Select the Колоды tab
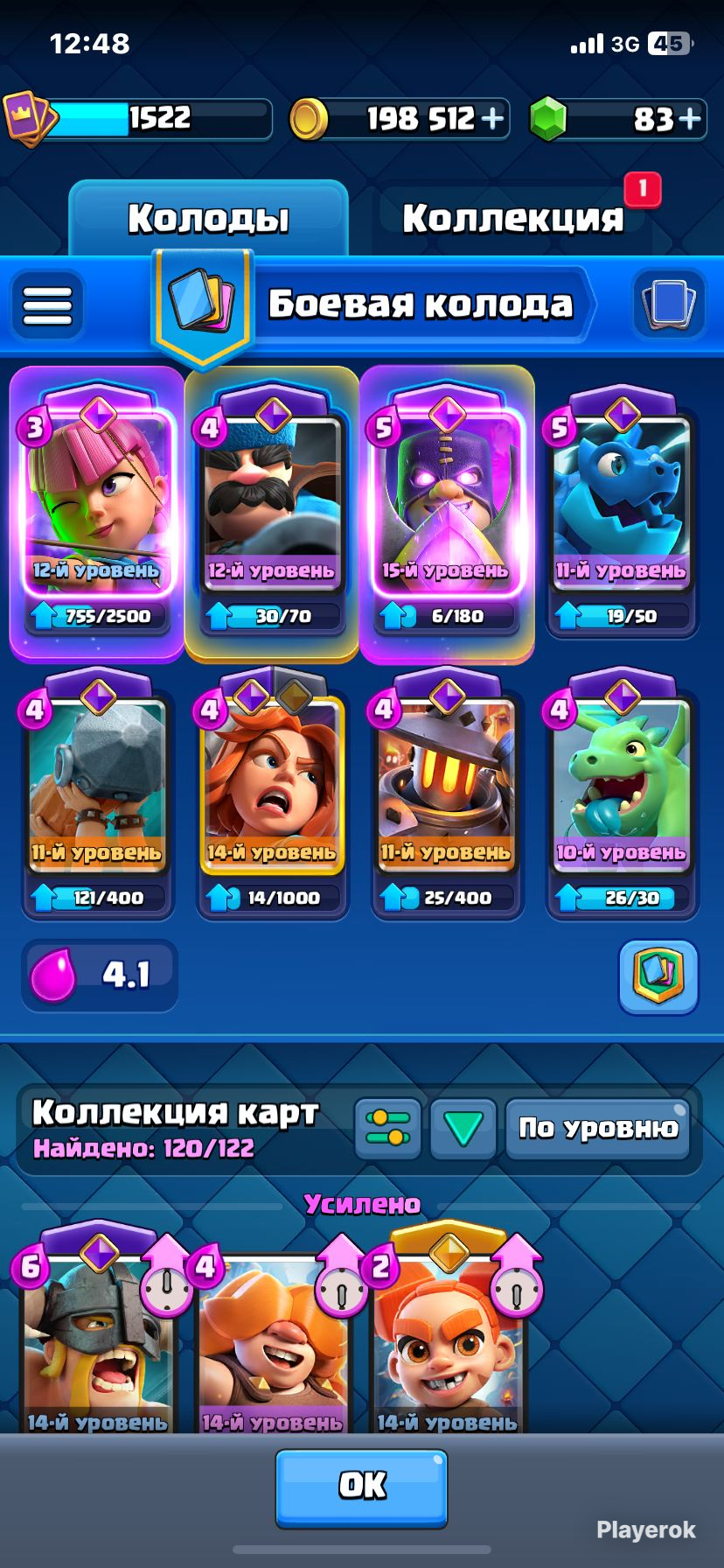 coord(208,219)
